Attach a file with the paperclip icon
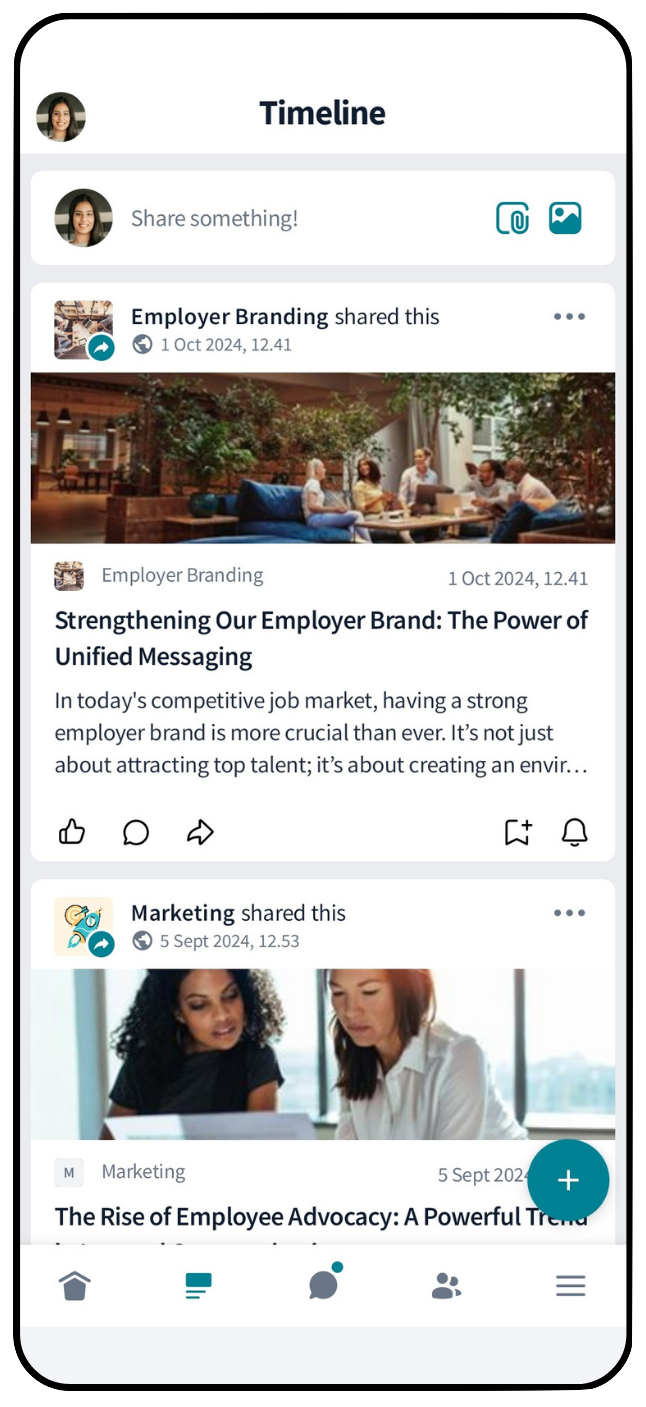 point(512,218)
